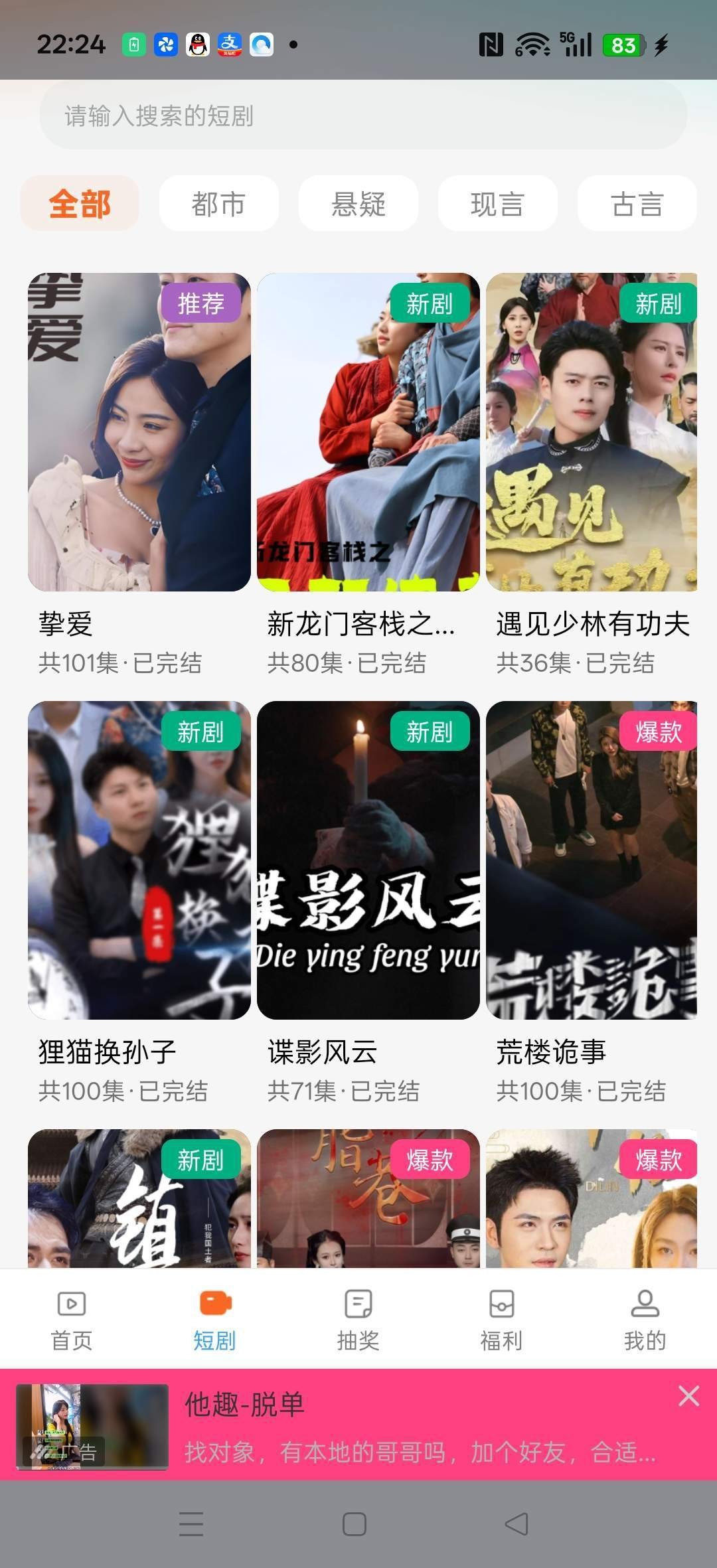Tap the system back button
This screenshot has width=717, height=1568.
[517, 1524]
